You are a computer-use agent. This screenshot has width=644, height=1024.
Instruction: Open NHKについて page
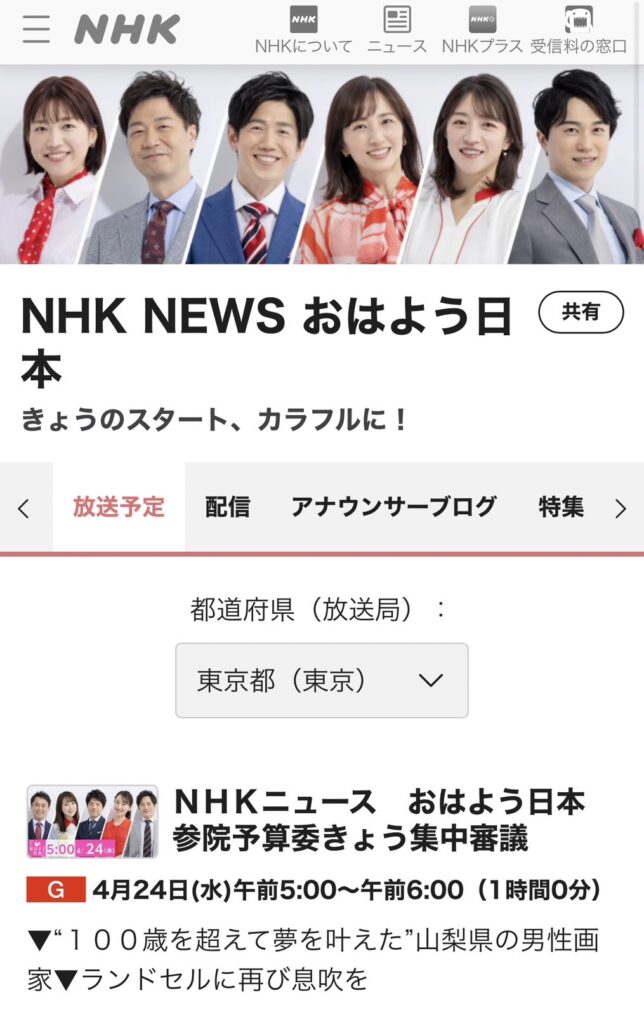303,30
